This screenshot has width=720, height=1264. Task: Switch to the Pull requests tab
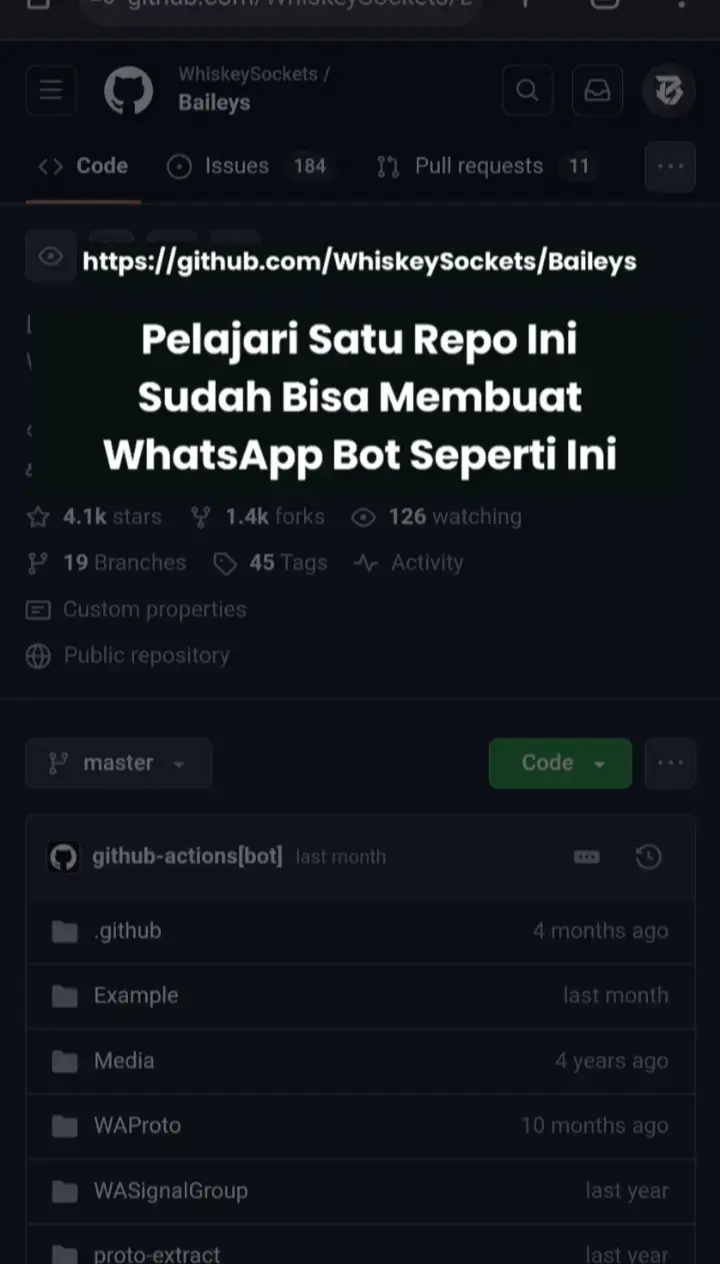(478, 166)
